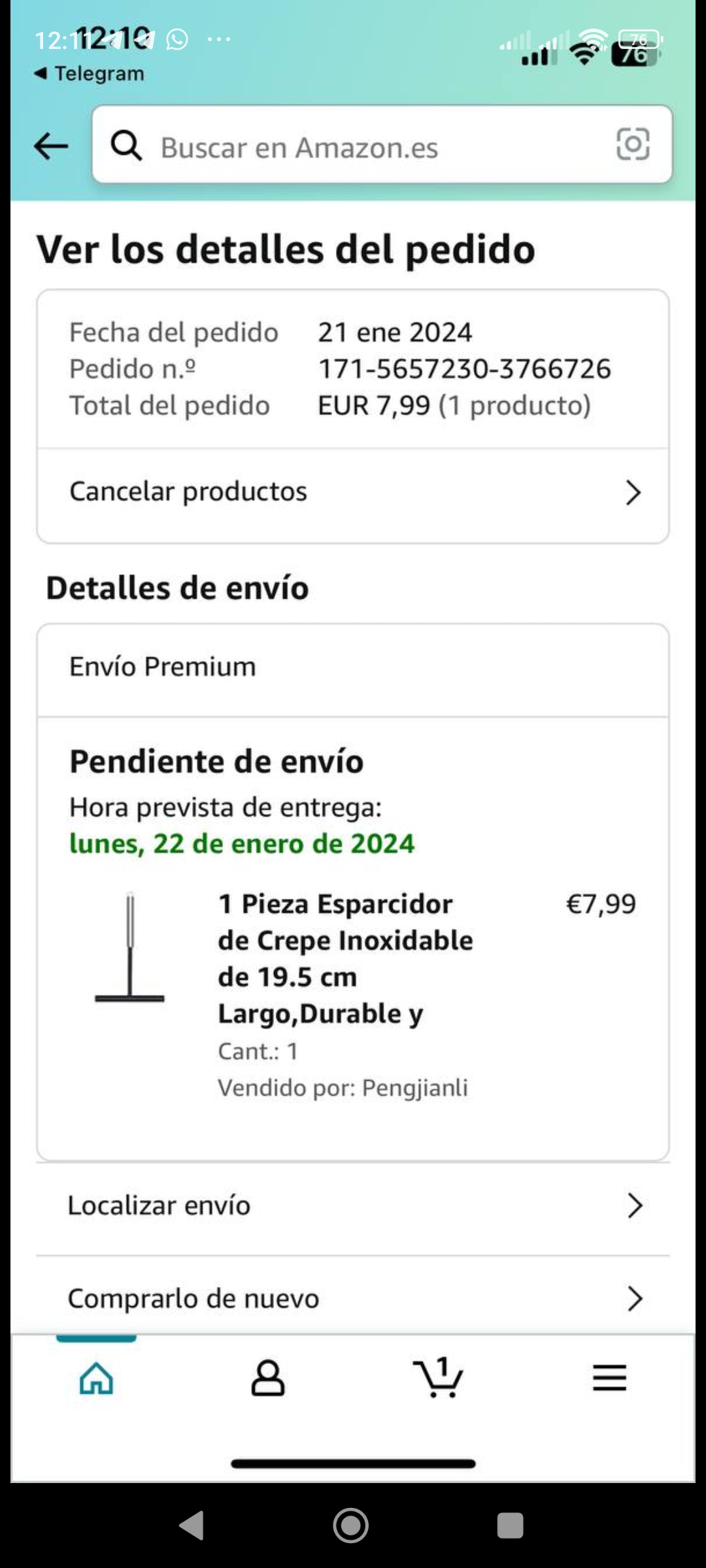Open the hamburger menu tab
The height and width of the screenshot is (1568, 706).
coord(609,1379)
